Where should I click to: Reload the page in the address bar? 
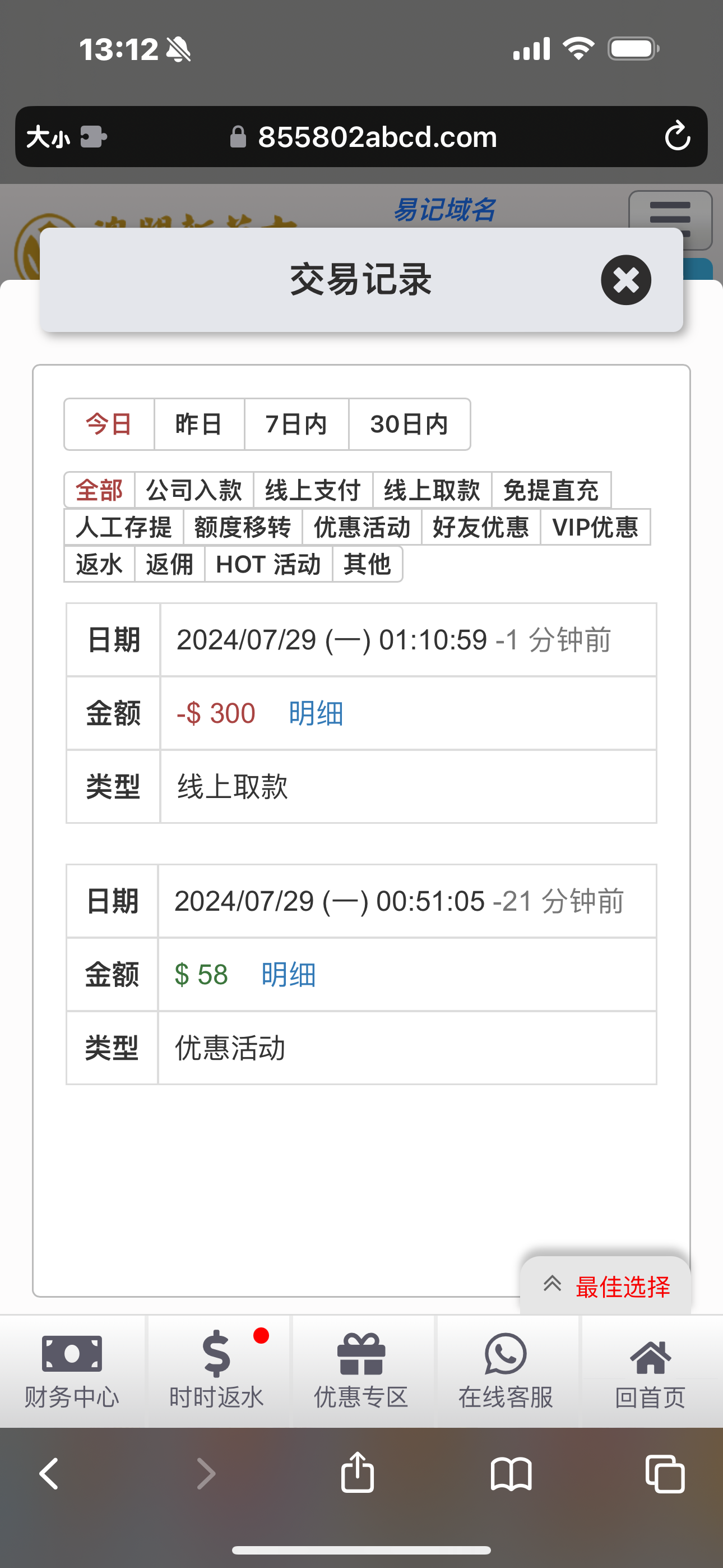pos(676,136)
